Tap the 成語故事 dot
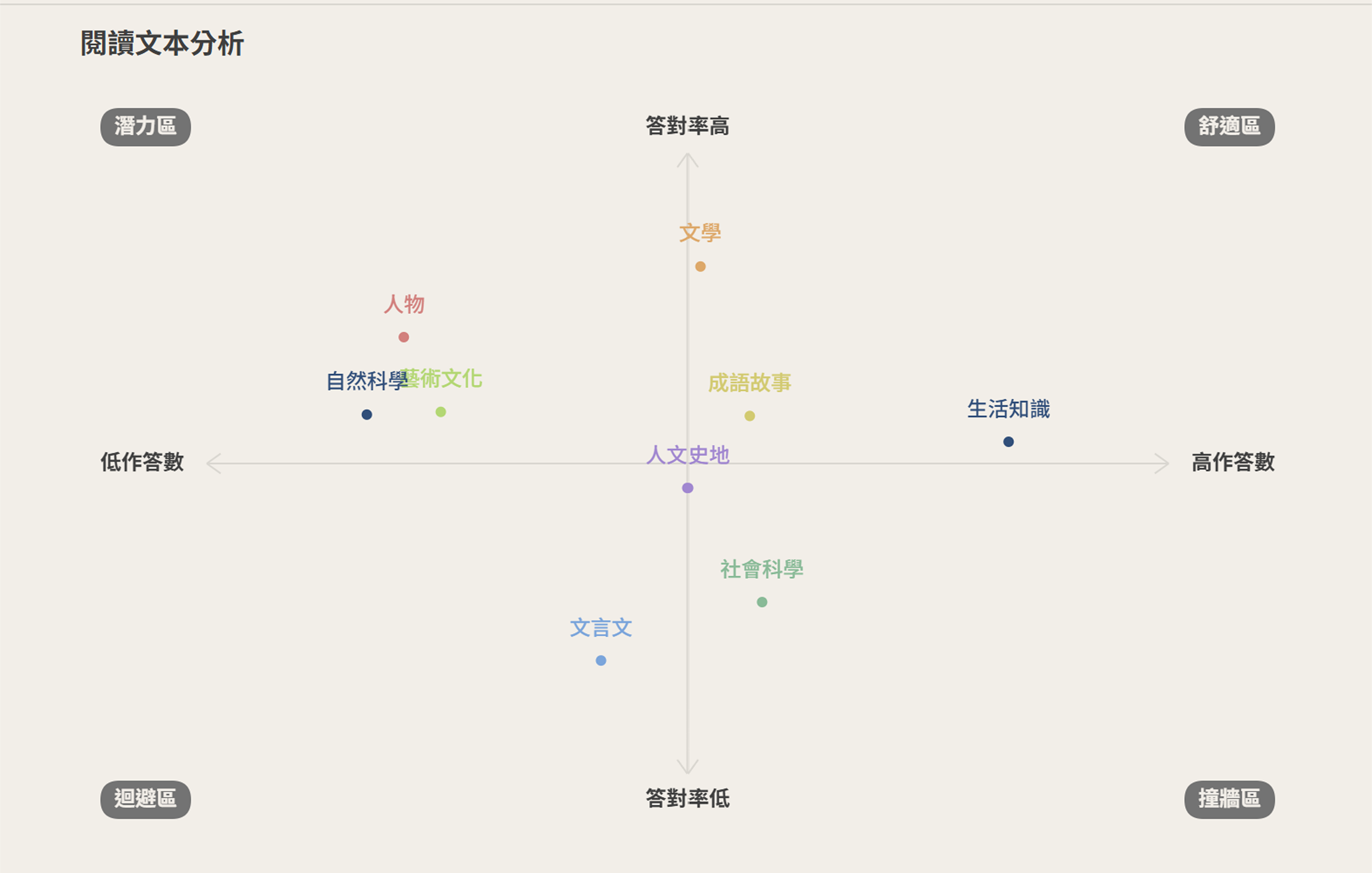1372x873 pixels. pyautogui.click(x=750, y=416)
